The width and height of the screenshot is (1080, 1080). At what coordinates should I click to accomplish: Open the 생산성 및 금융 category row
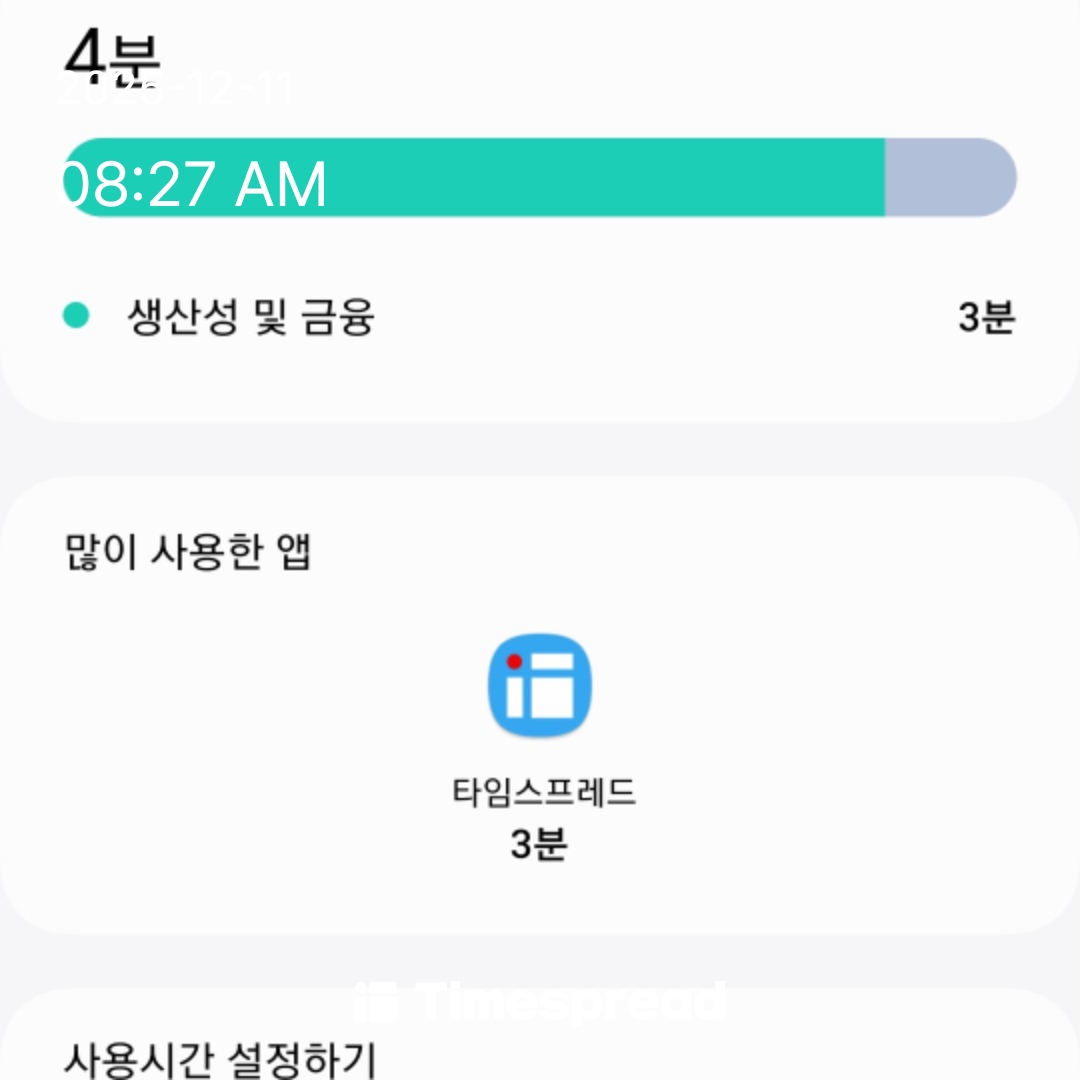click(540, 318)
